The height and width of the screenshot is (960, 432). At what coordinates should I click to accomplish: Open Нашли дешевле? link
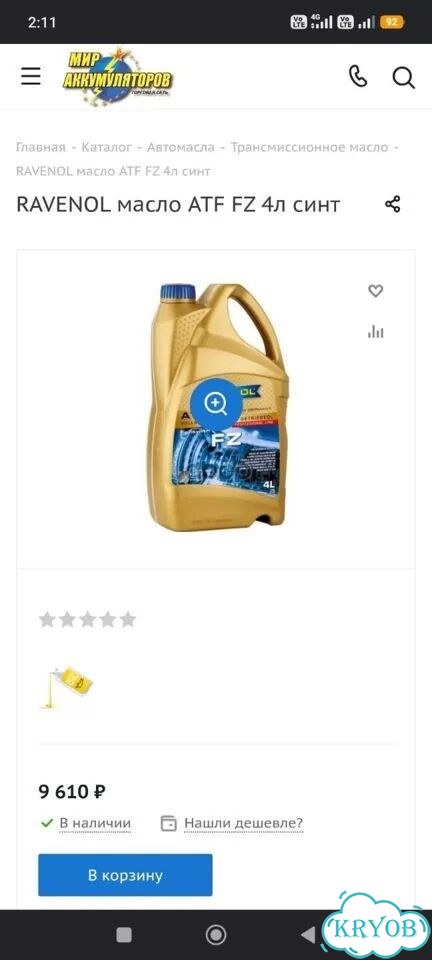coord(243,823)
